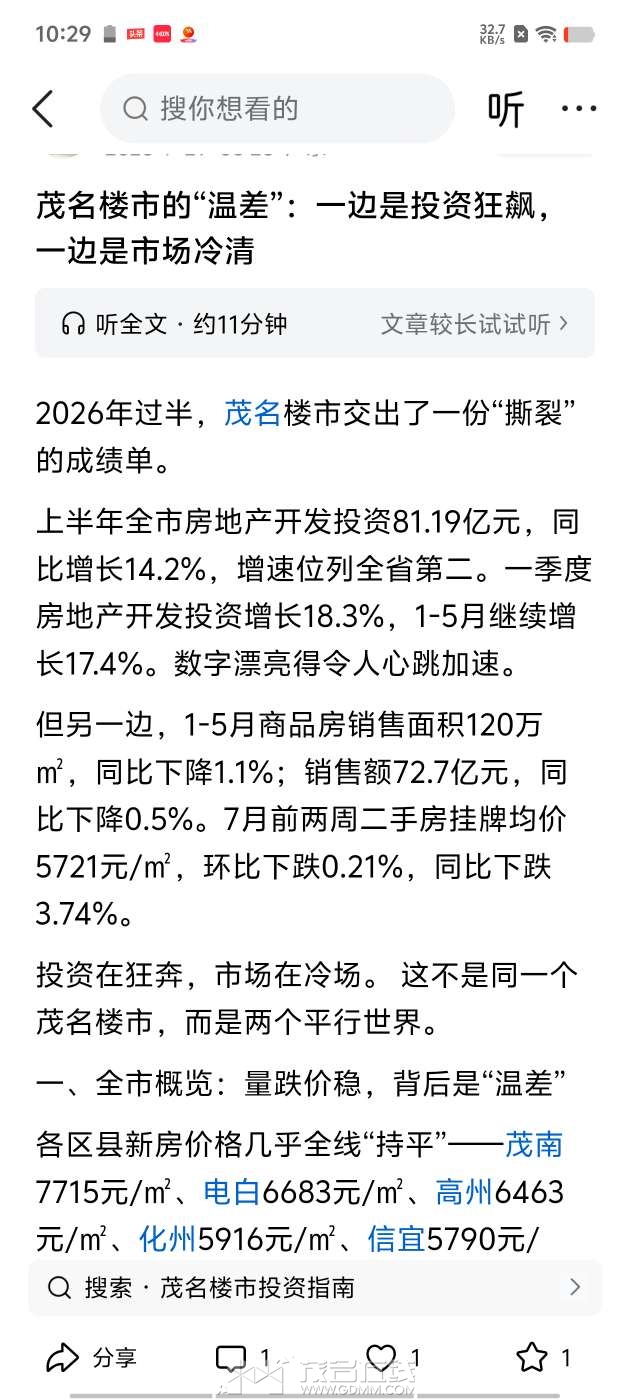The image size is (630, 1400).
Task: Open the comments for this article
Action: [243, 1357]
